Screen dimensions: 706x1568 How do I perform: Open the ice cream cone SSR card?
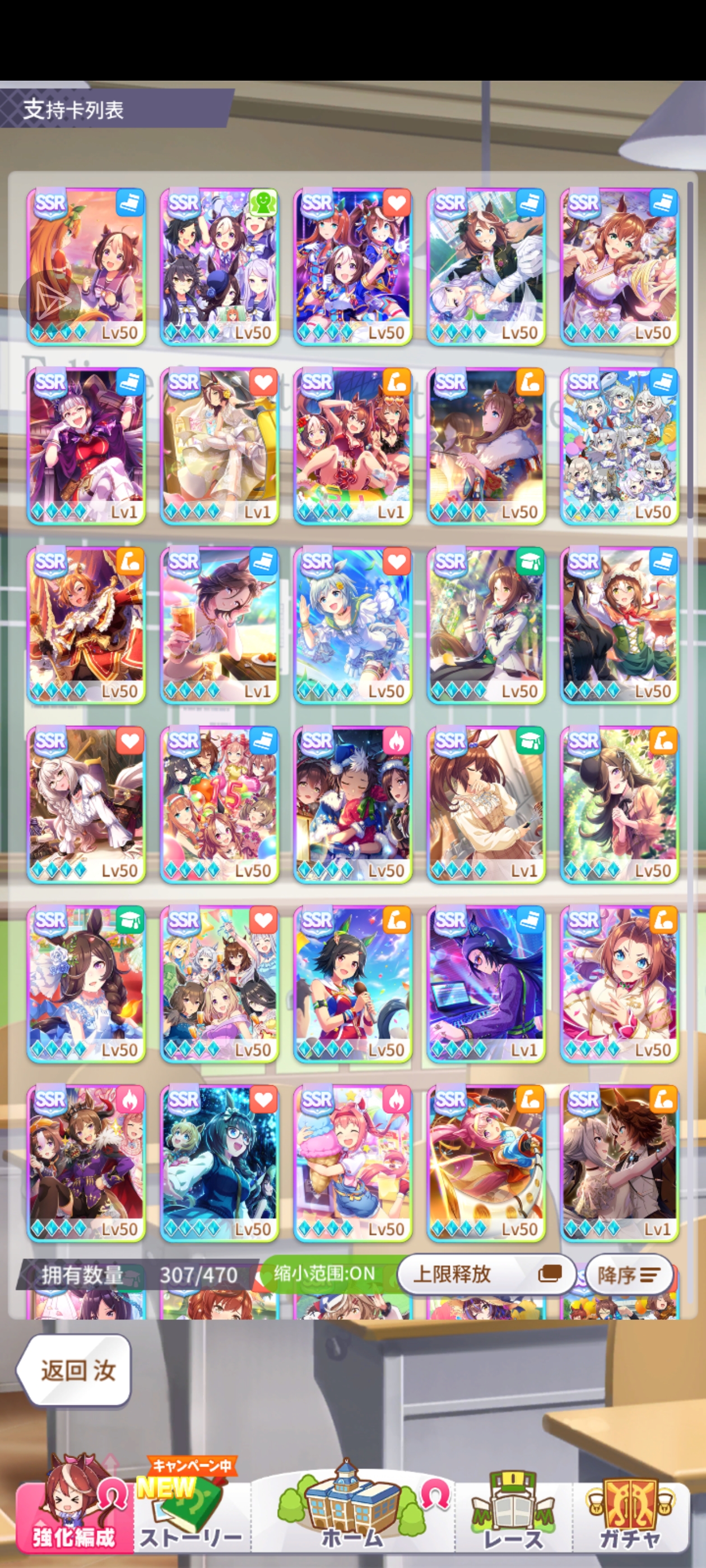[x=352, y=1163]
